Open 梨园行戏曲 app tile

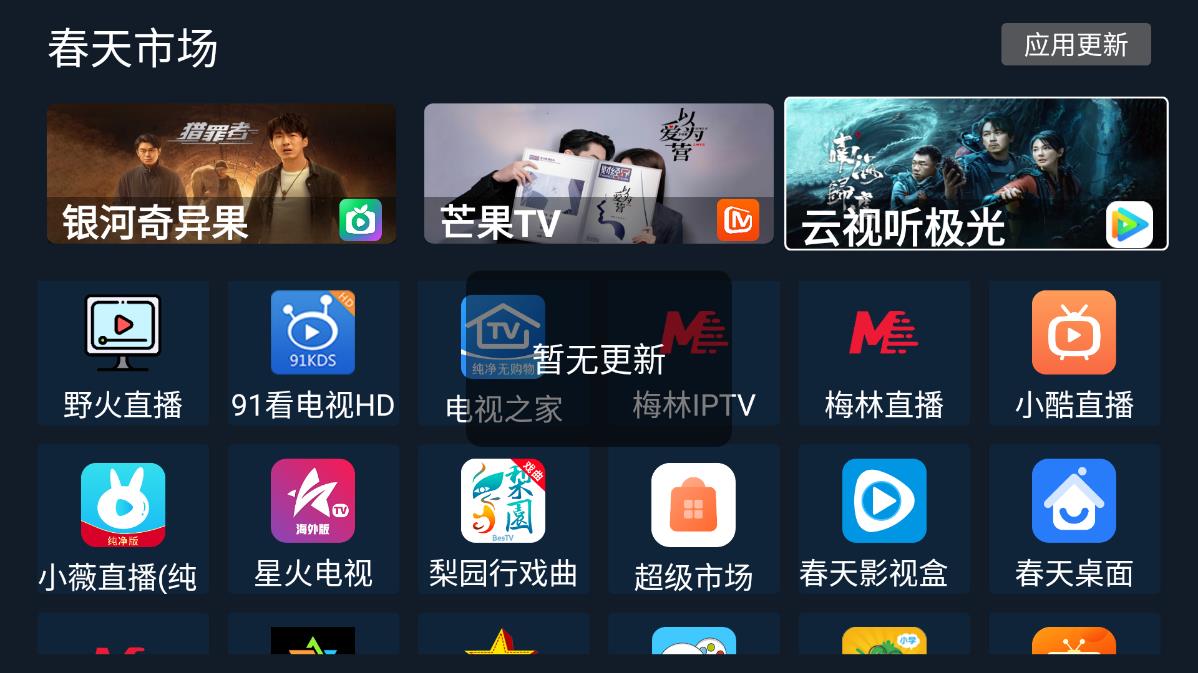503,520
